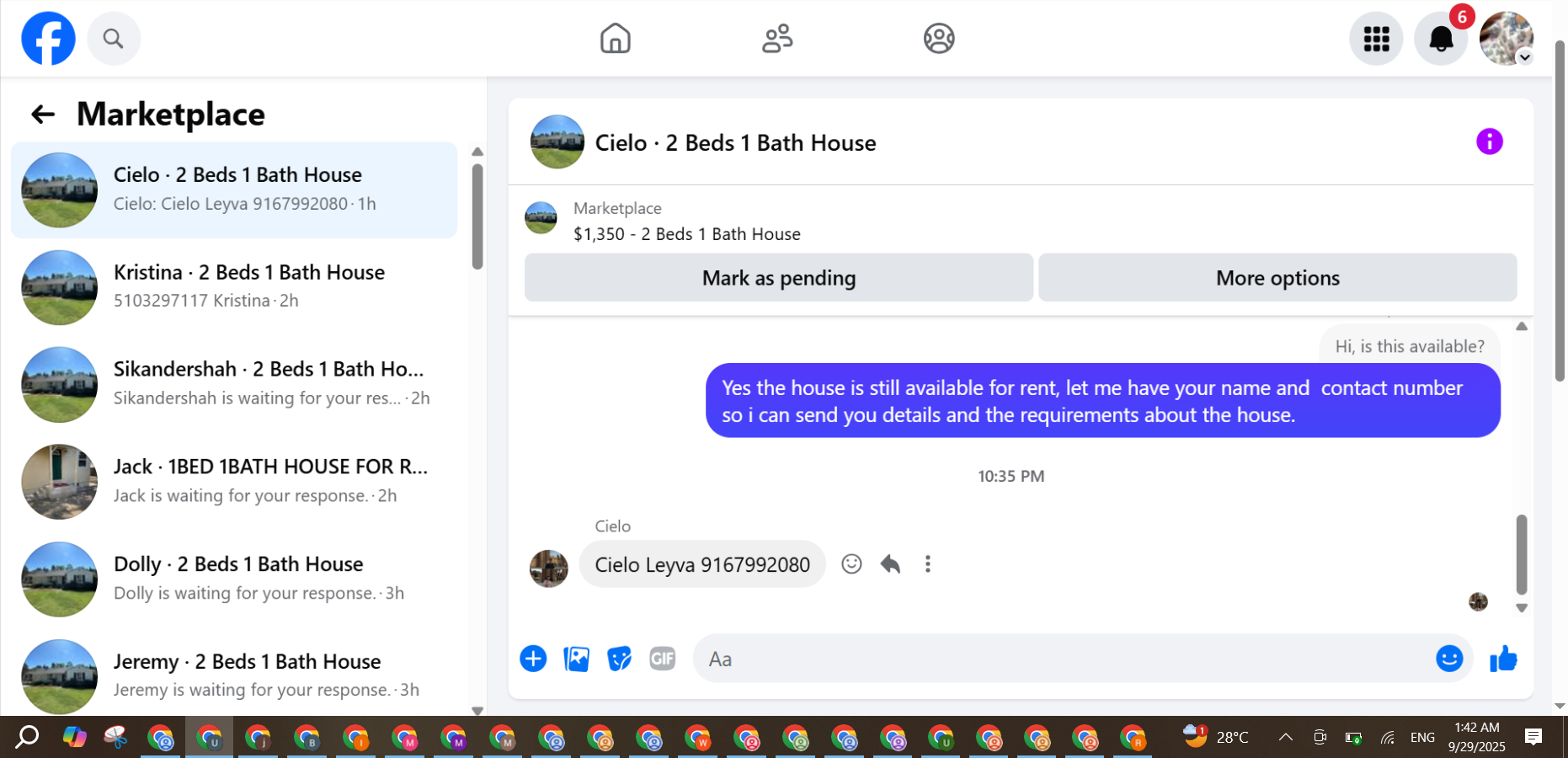1568x758 pixels.
Task: Open the chat with Jeremy
Action: [x=234, y=676]
